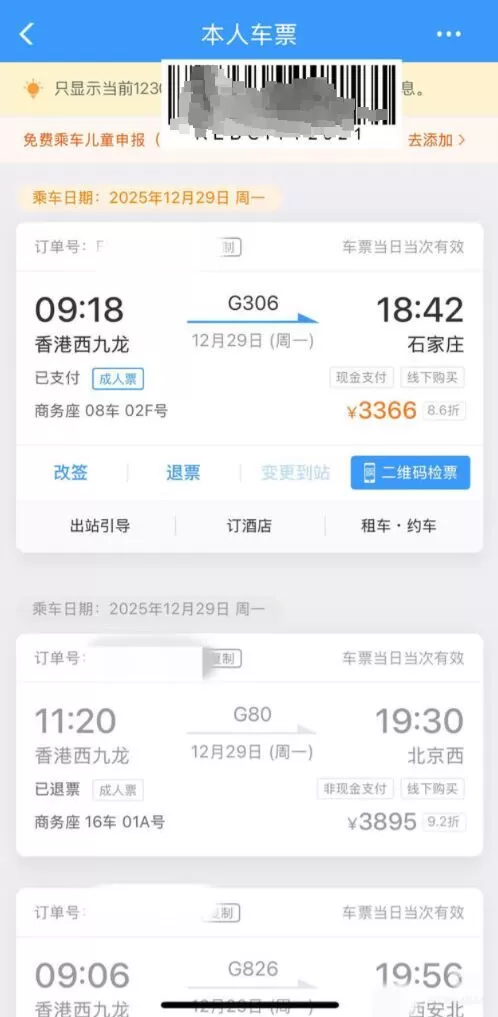Go back using the top-left arrow
The image size is (498, 1017).
tap(27, 34)
